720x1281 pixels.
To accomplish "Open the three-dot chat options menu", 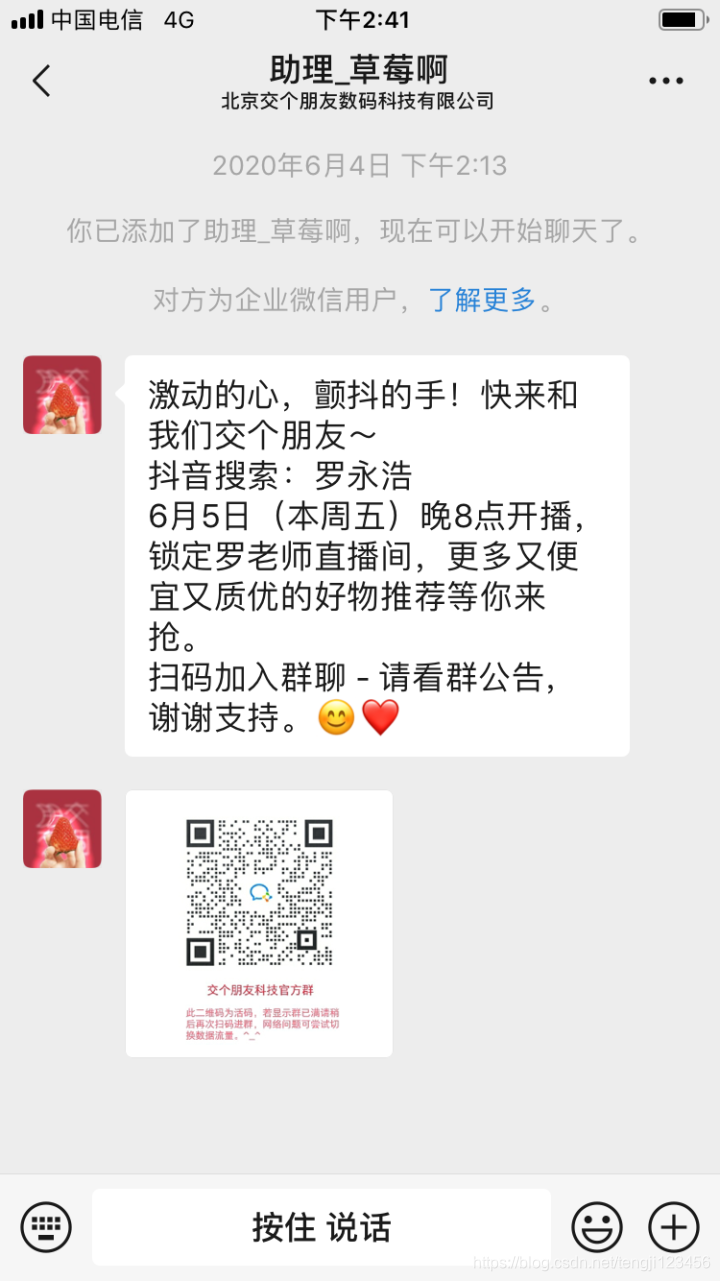I will [x=665, y=81].
